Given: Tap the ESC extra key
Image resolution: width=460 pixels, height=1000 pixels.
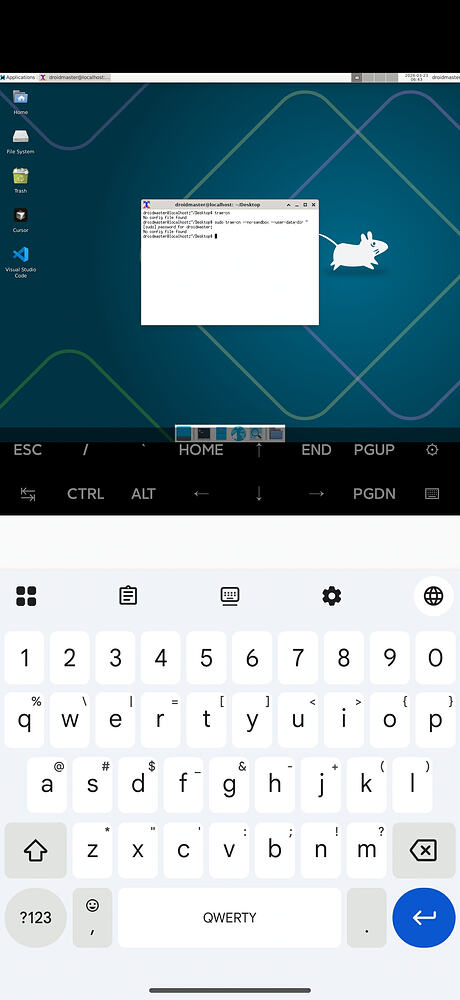Looking at the screenshot, I should click(x=27, y=450).
